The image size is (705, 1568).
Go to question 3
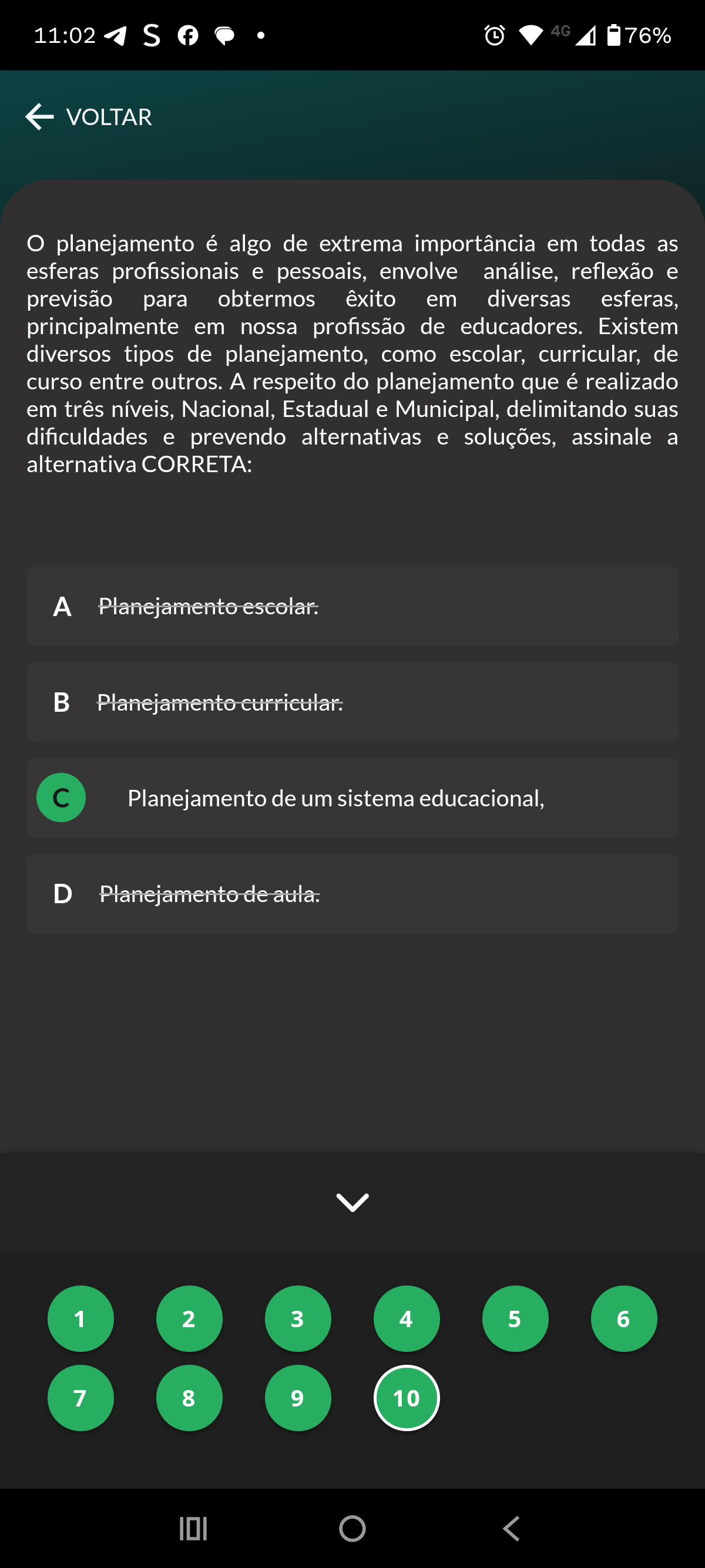[298, 1318]
